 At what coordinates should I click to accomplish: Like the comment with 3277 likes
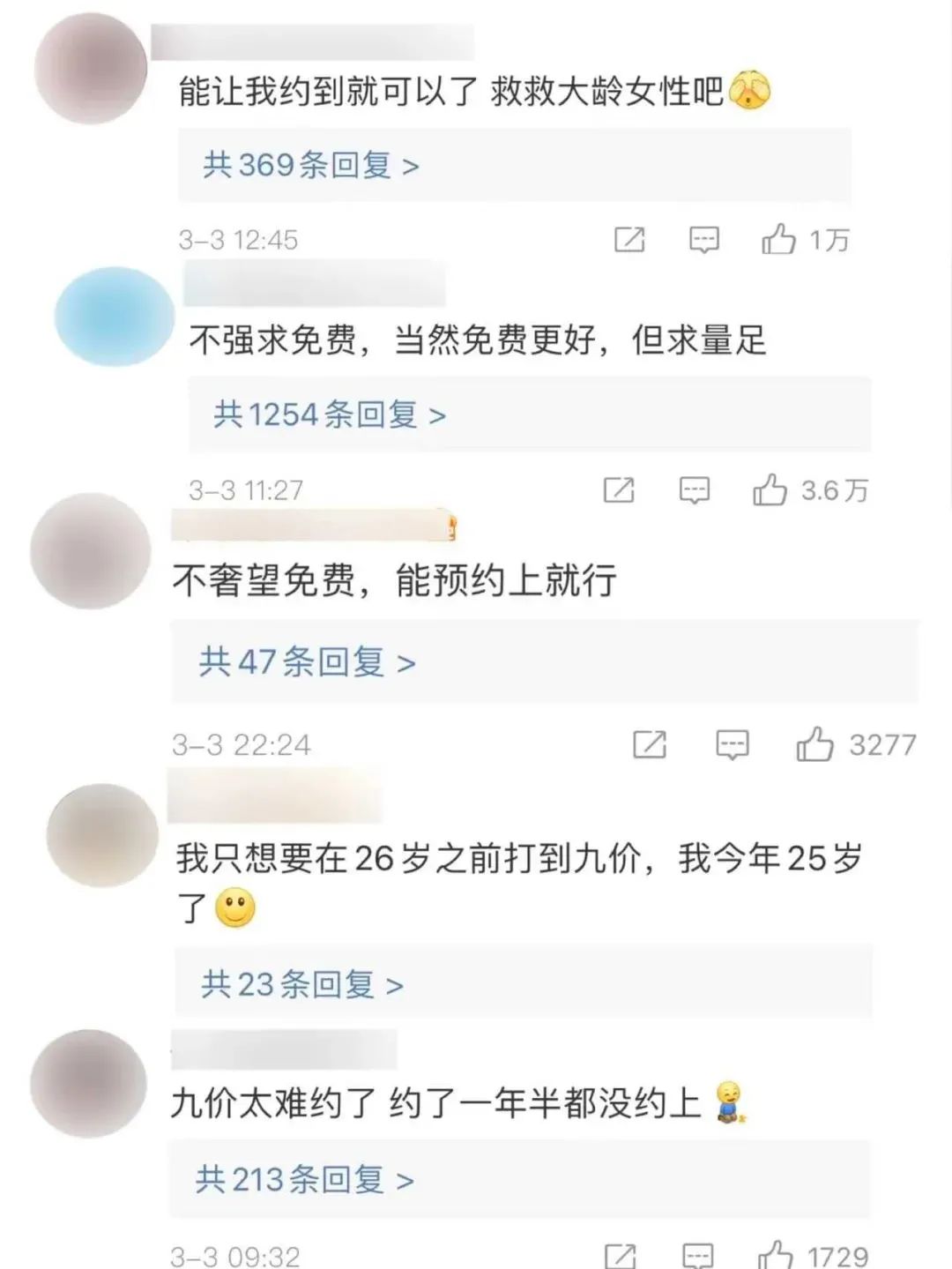pos(814,745)
